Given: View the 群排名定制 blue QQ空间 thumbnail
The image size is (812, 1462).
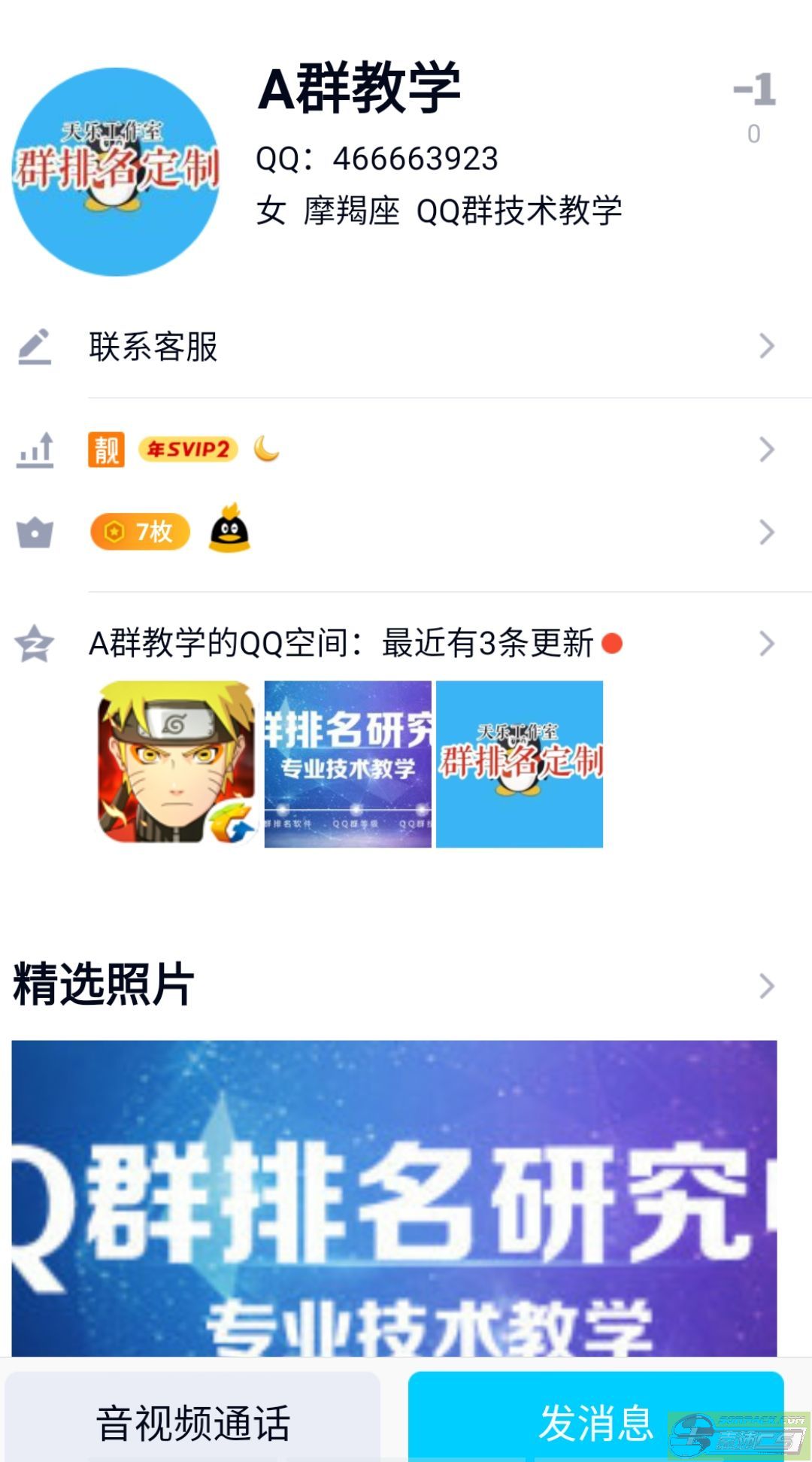Looking at the screenshot, I should click(520, 764).
